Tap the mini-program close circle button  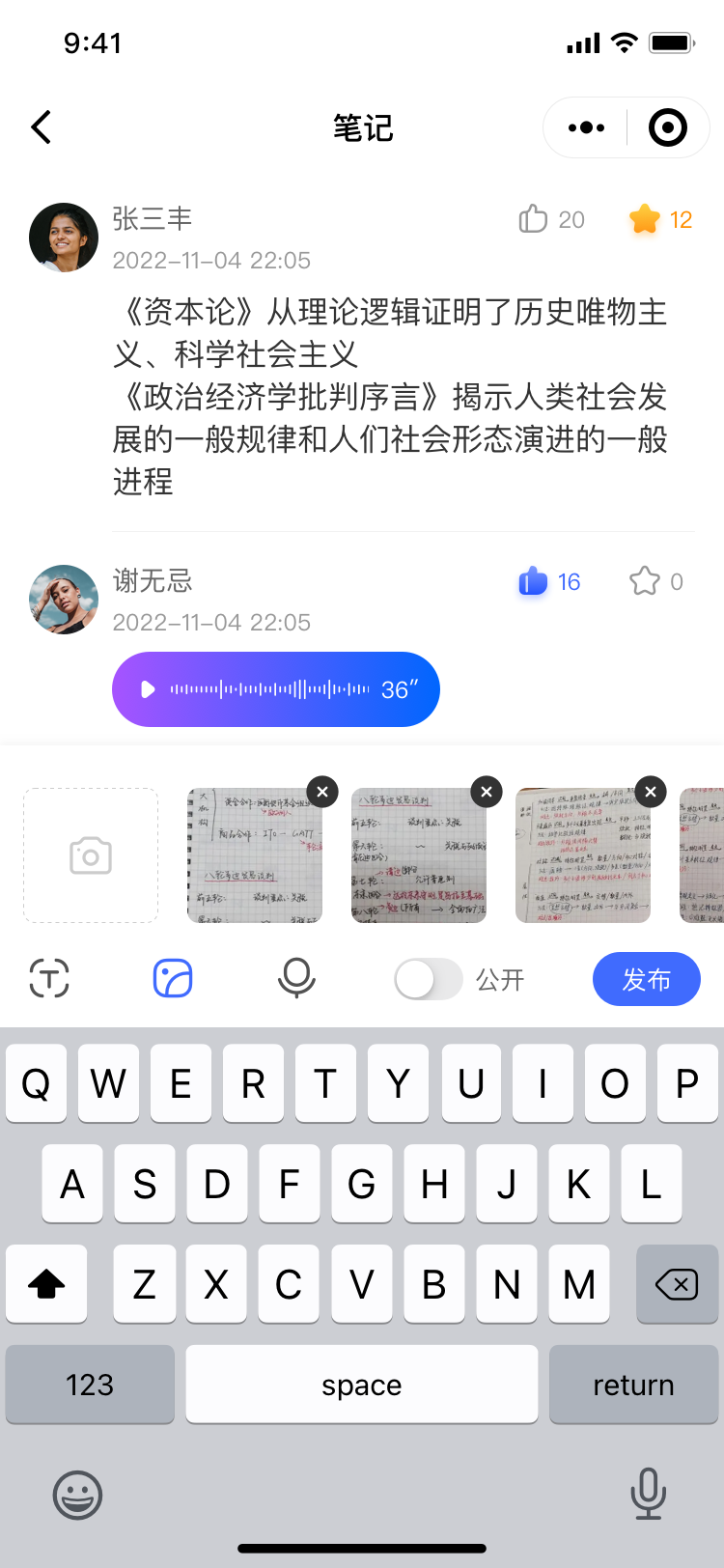pos(667,127)
